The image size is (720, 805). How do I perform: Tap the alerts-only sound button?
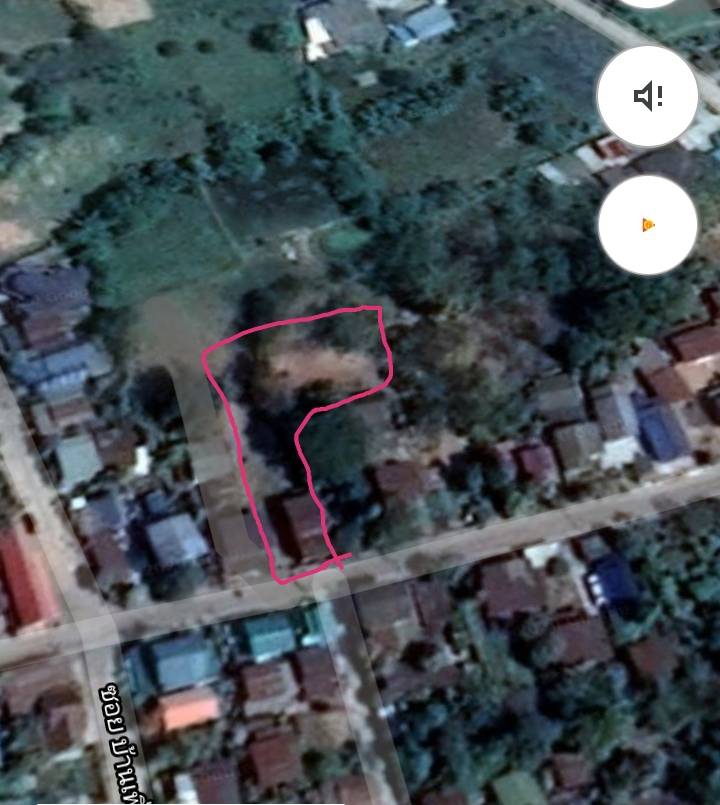(x=647, y=96)
